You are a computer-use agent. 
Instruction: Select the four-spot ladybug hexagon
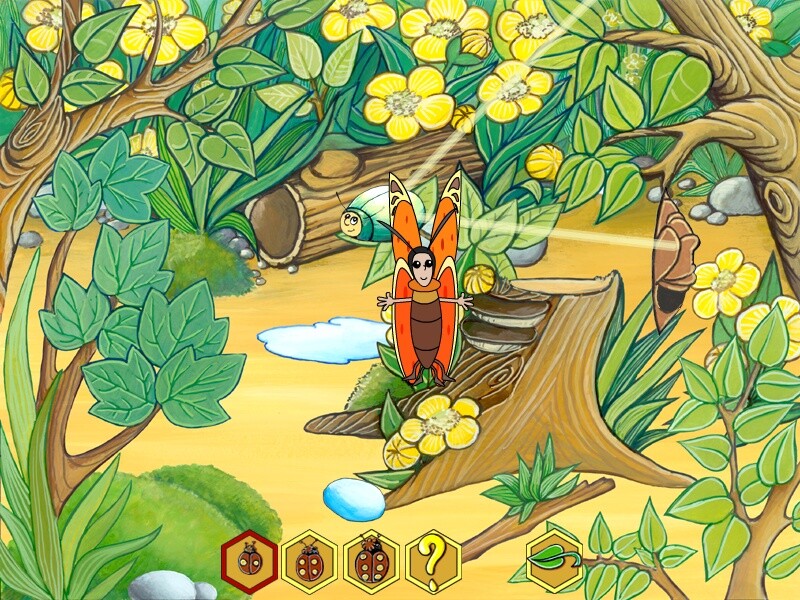point(310,562)
